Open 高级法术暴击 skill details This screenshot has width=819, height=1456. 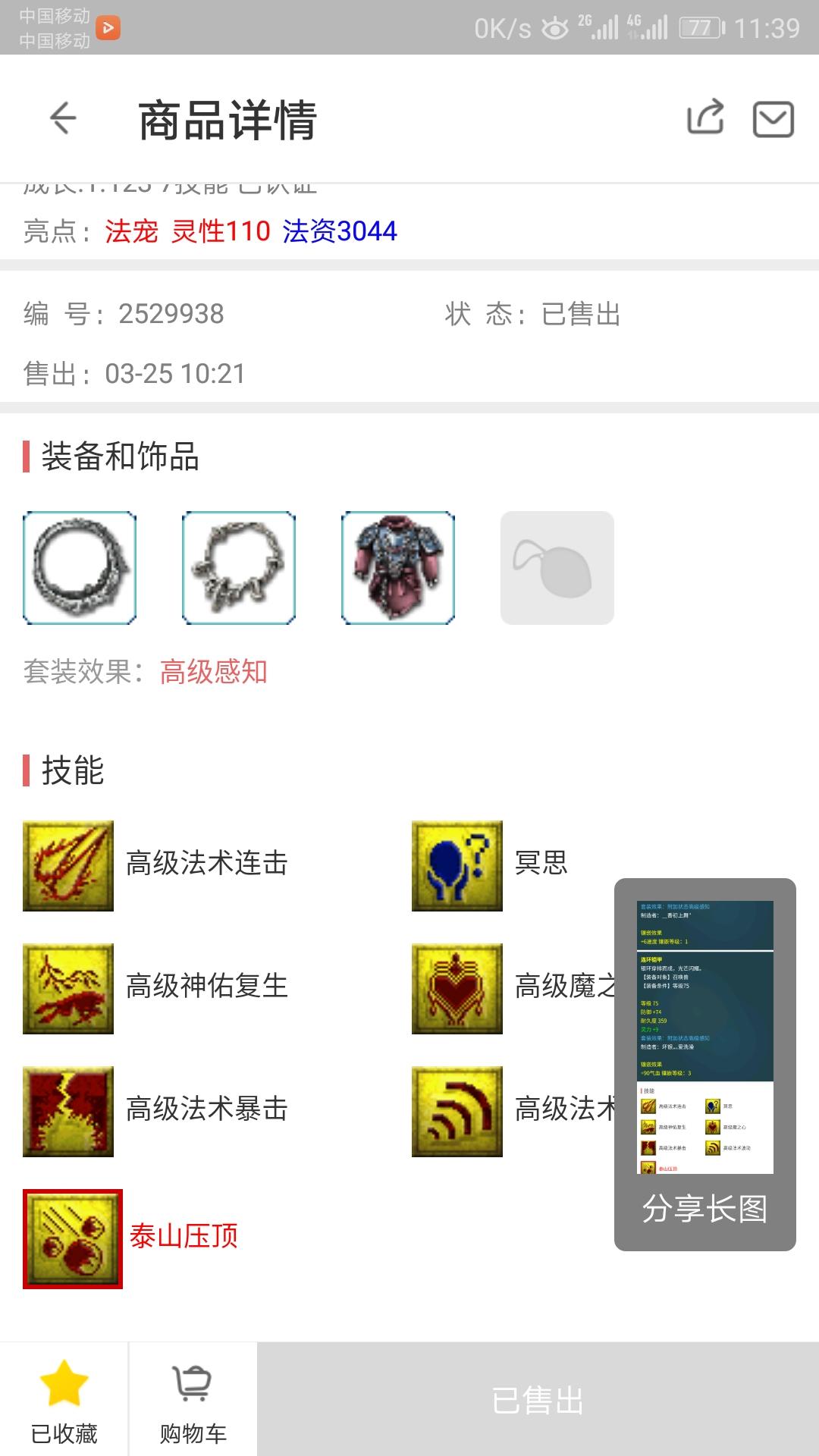[x=68, y=1112]
